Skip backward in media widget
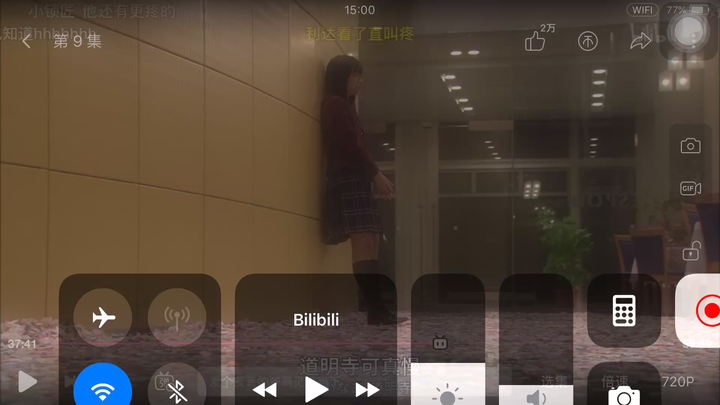720x405 pixels. [264, 389]
